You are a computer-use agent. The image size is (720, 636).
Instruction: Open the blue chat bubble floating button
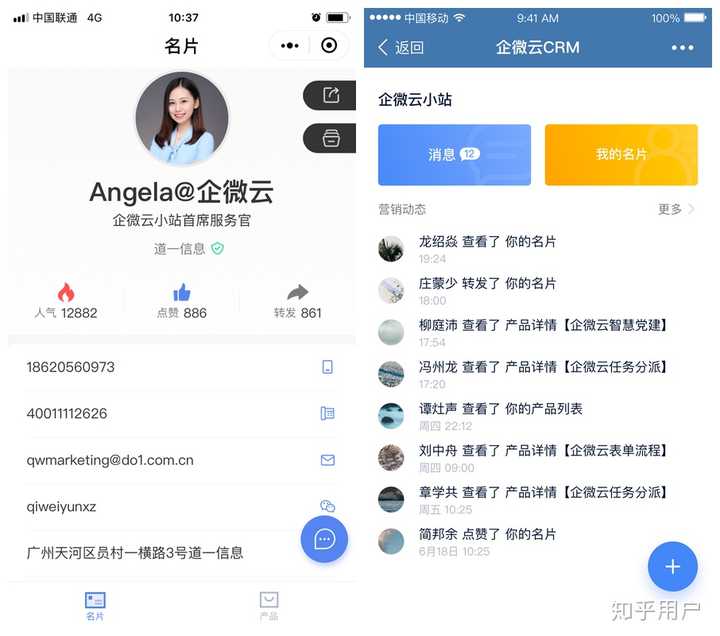[x=324, y=540]
